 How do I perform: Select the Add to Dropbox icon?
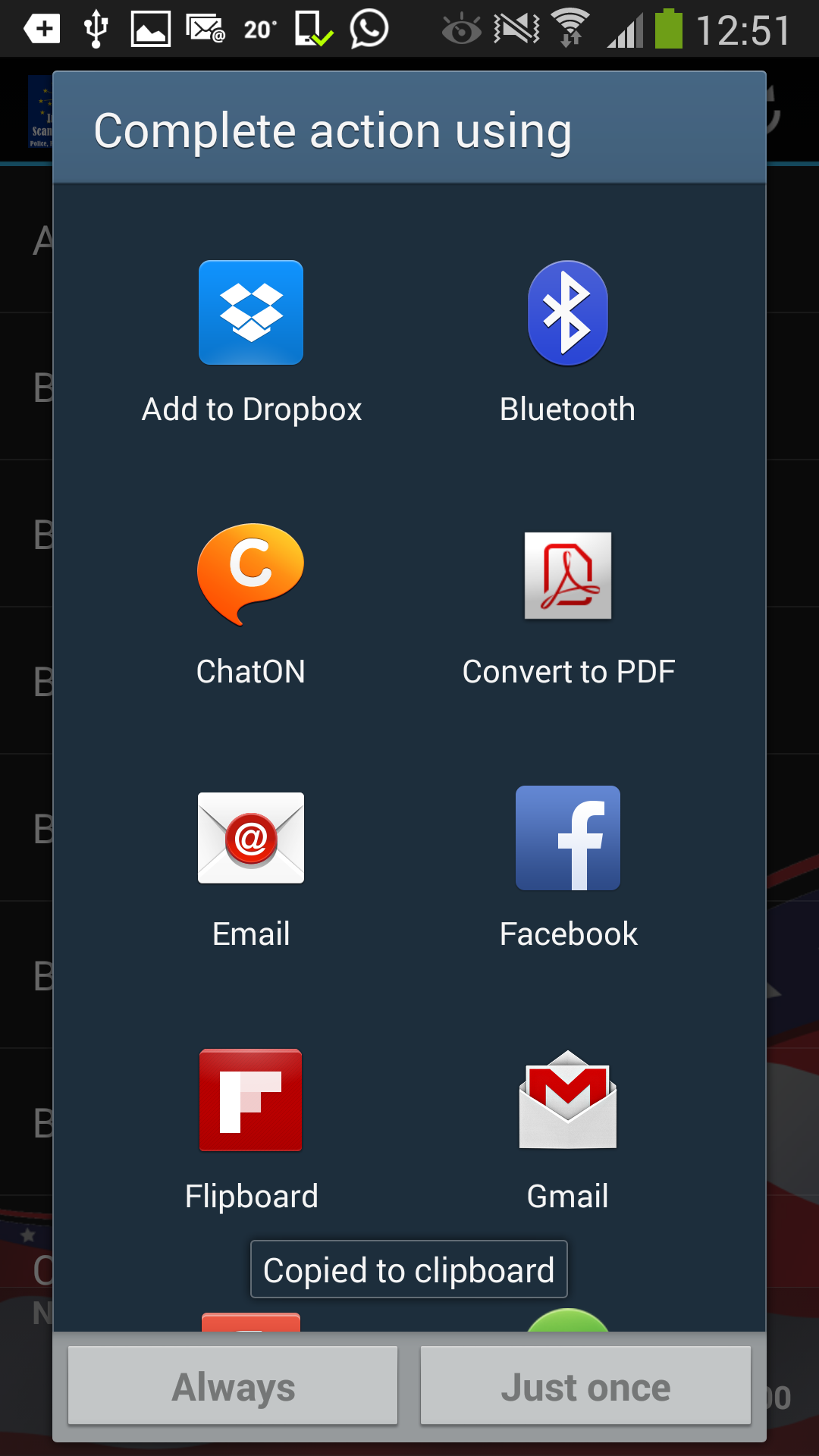point(250,312)
